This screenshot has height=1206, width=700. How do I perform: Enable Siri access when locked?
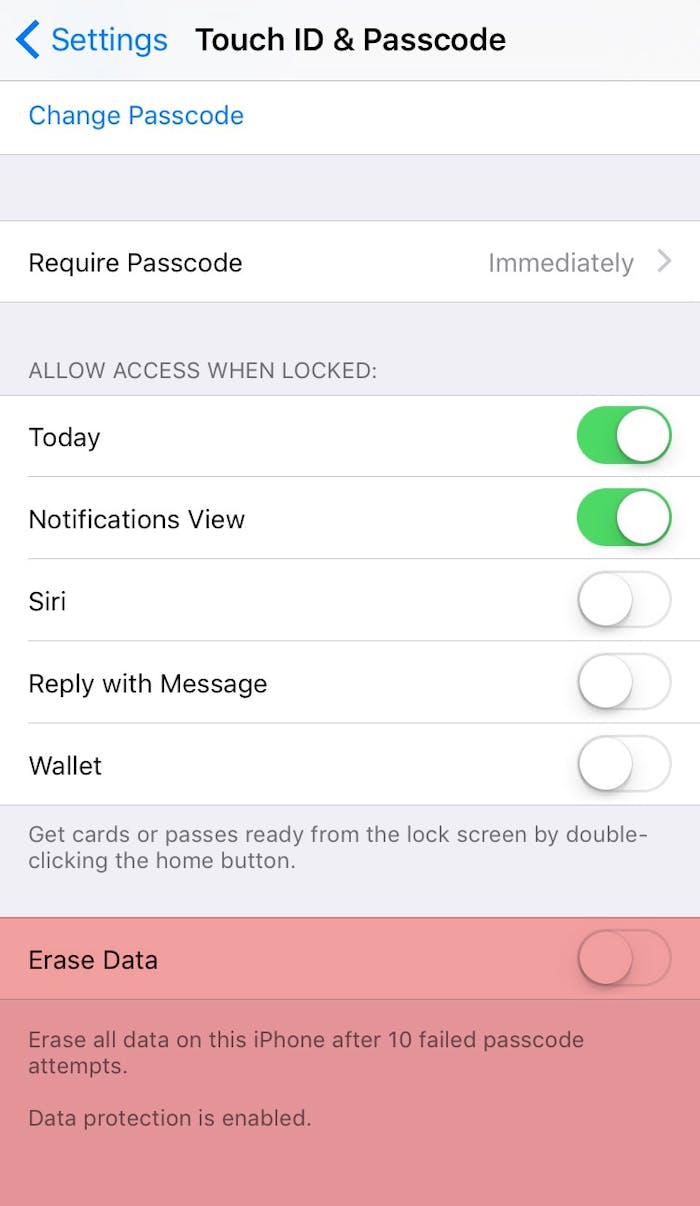point(624,600)
